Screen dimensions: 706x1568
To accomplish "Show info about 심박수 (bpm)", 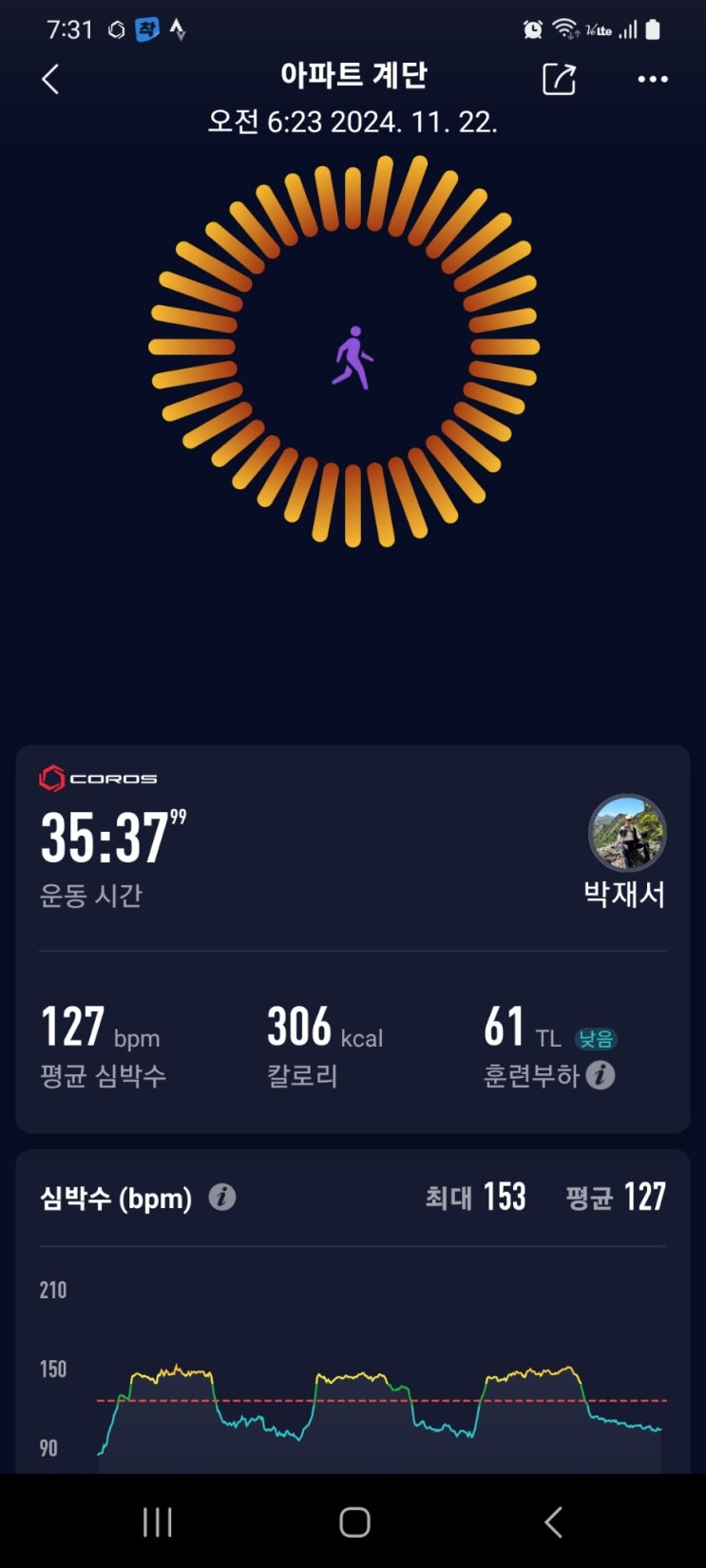I will 222,1198.
